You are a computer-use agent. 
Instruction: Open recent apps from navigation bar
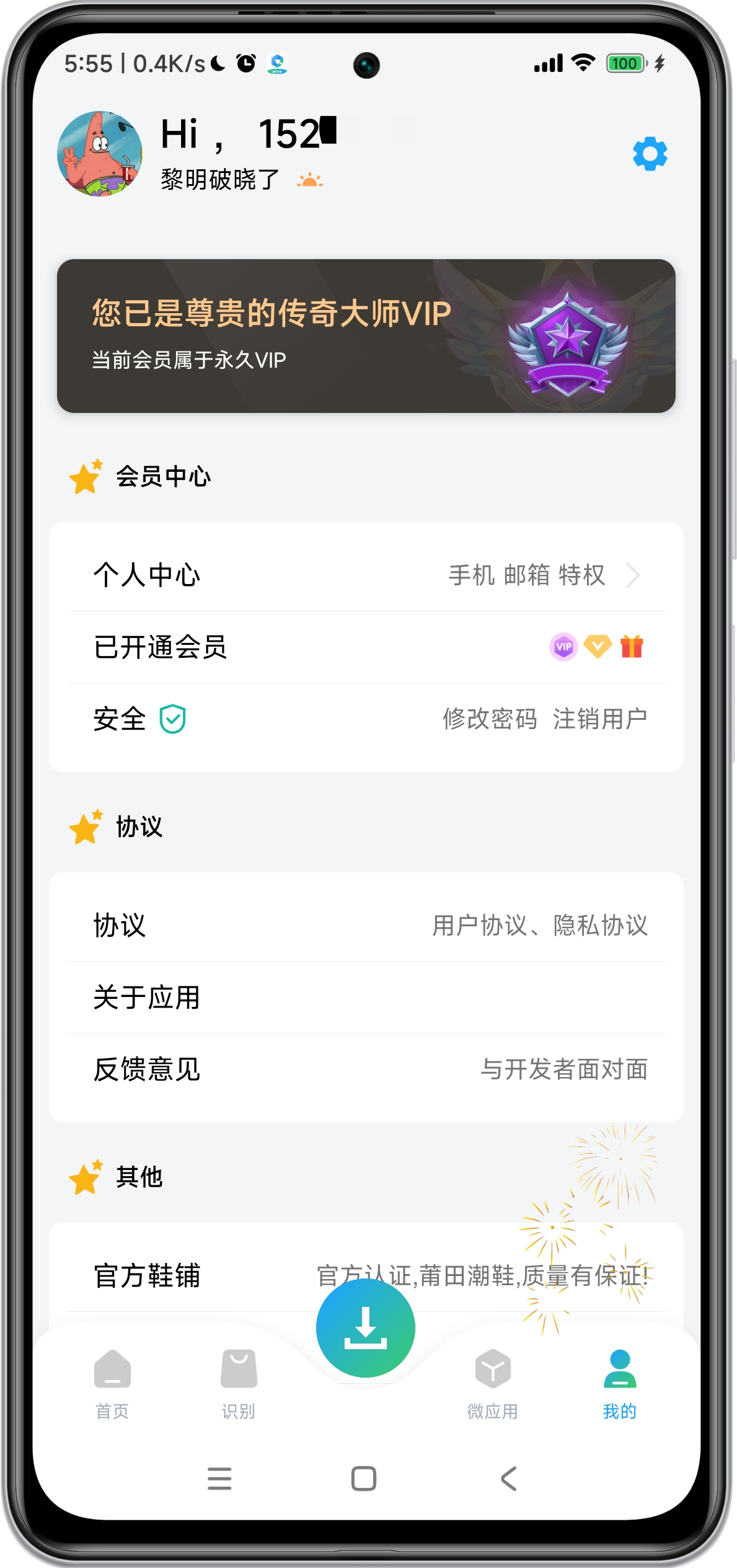(219, 1479)
